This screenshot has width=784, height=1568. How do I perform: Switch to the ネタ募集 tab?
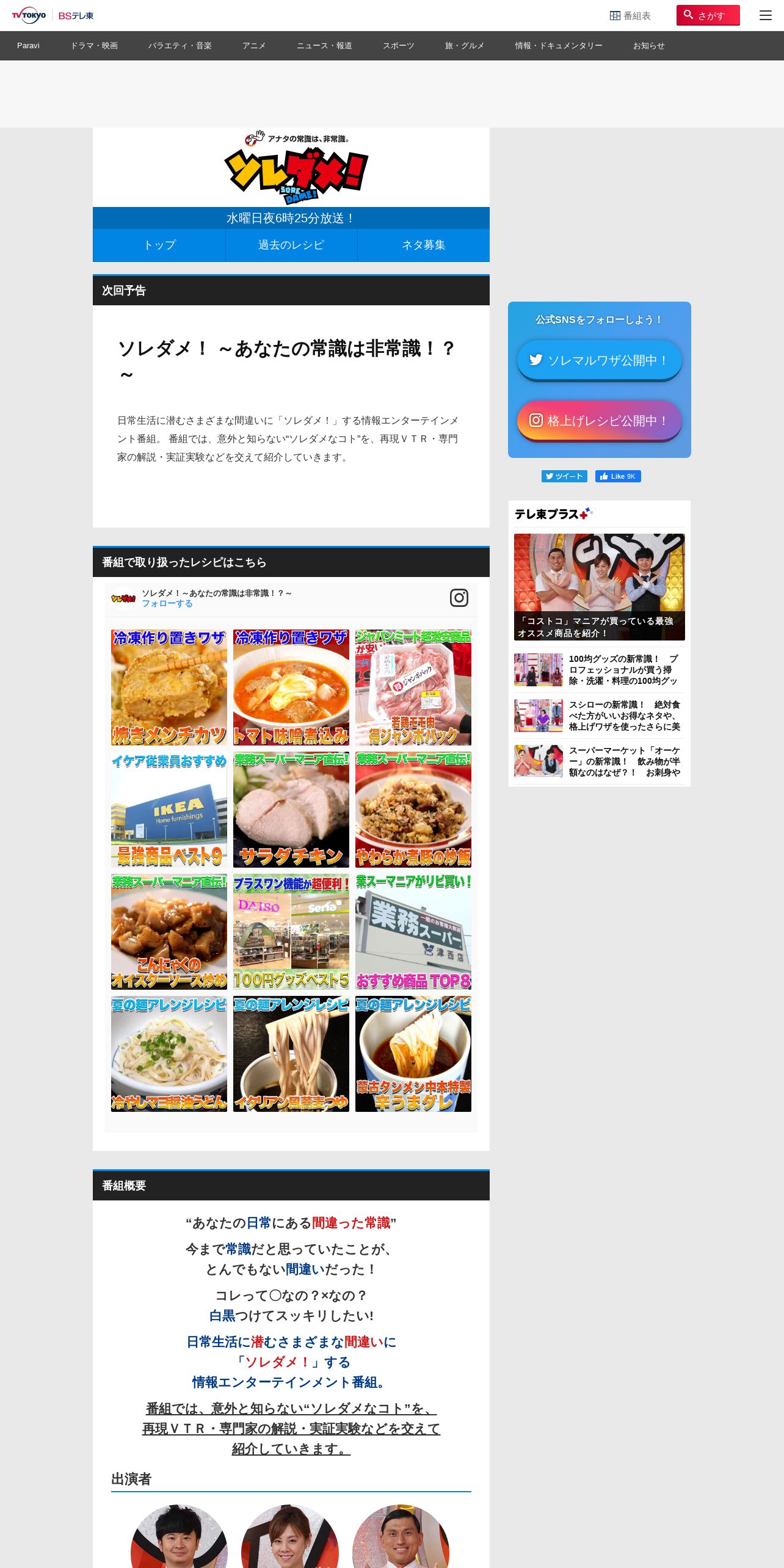tap(424, 245)
